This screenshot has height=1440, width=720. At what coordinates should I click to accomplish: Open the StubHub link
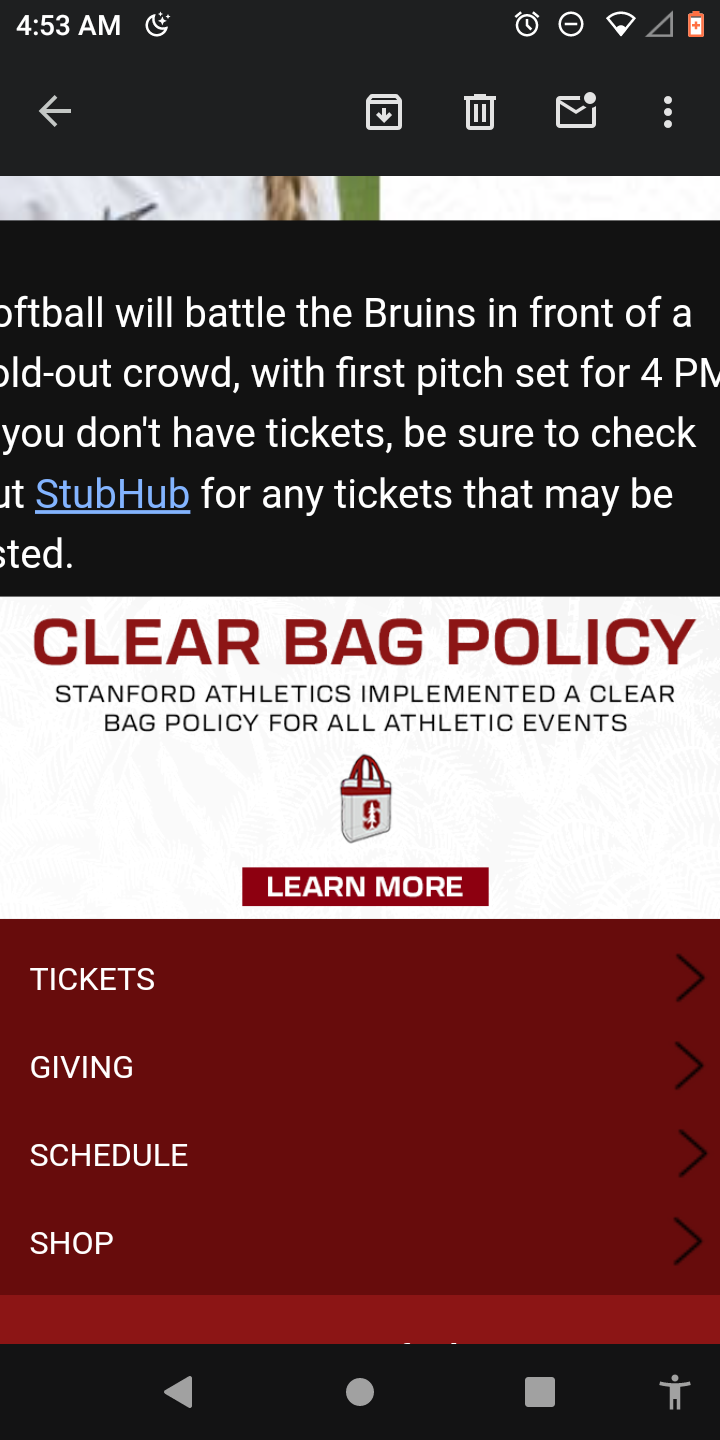[x=112, y=493]
